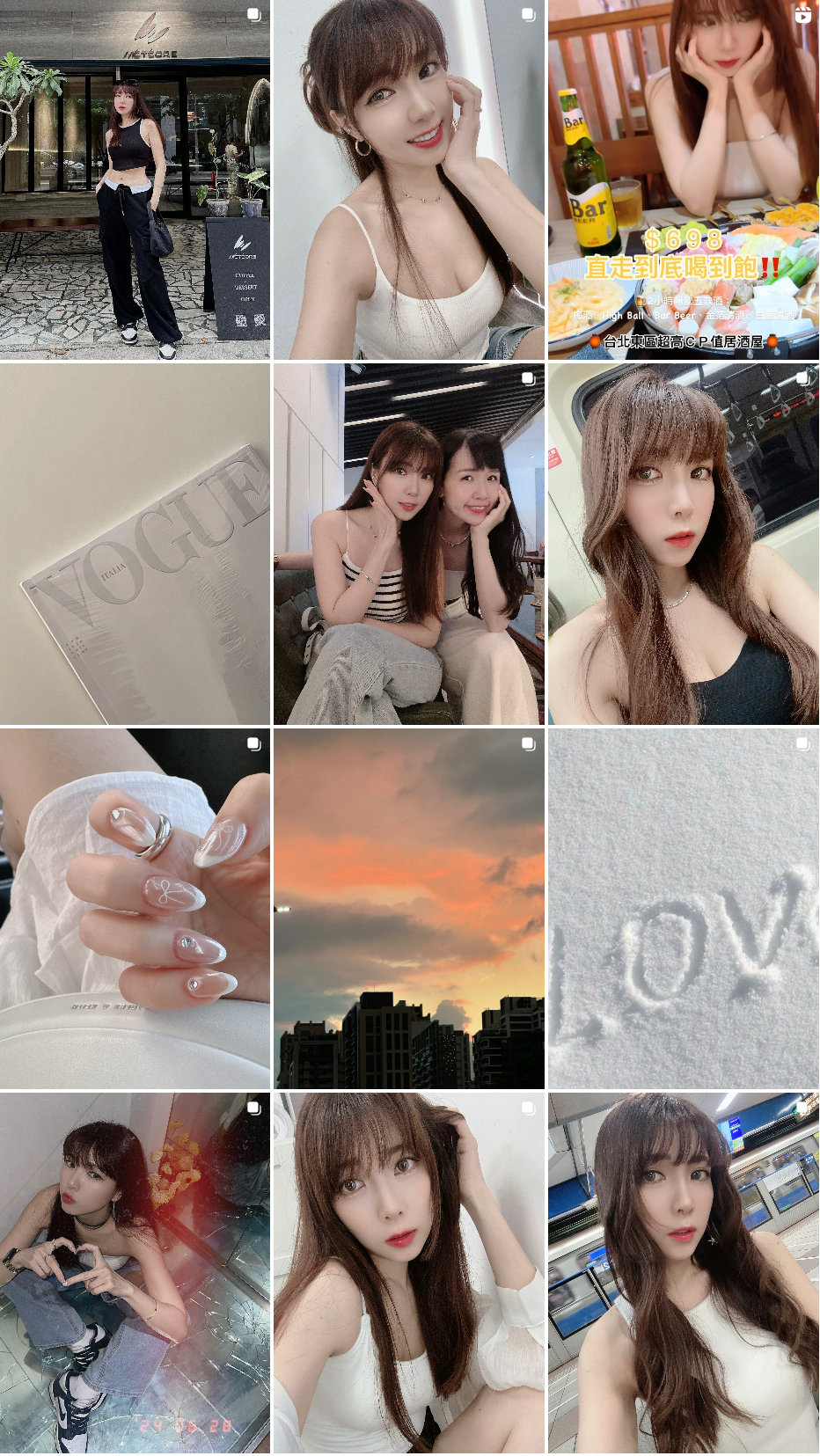Screen dimensions: 820x1456
Task: Open the selfie post with white camisole
Action: click(408, 179)
